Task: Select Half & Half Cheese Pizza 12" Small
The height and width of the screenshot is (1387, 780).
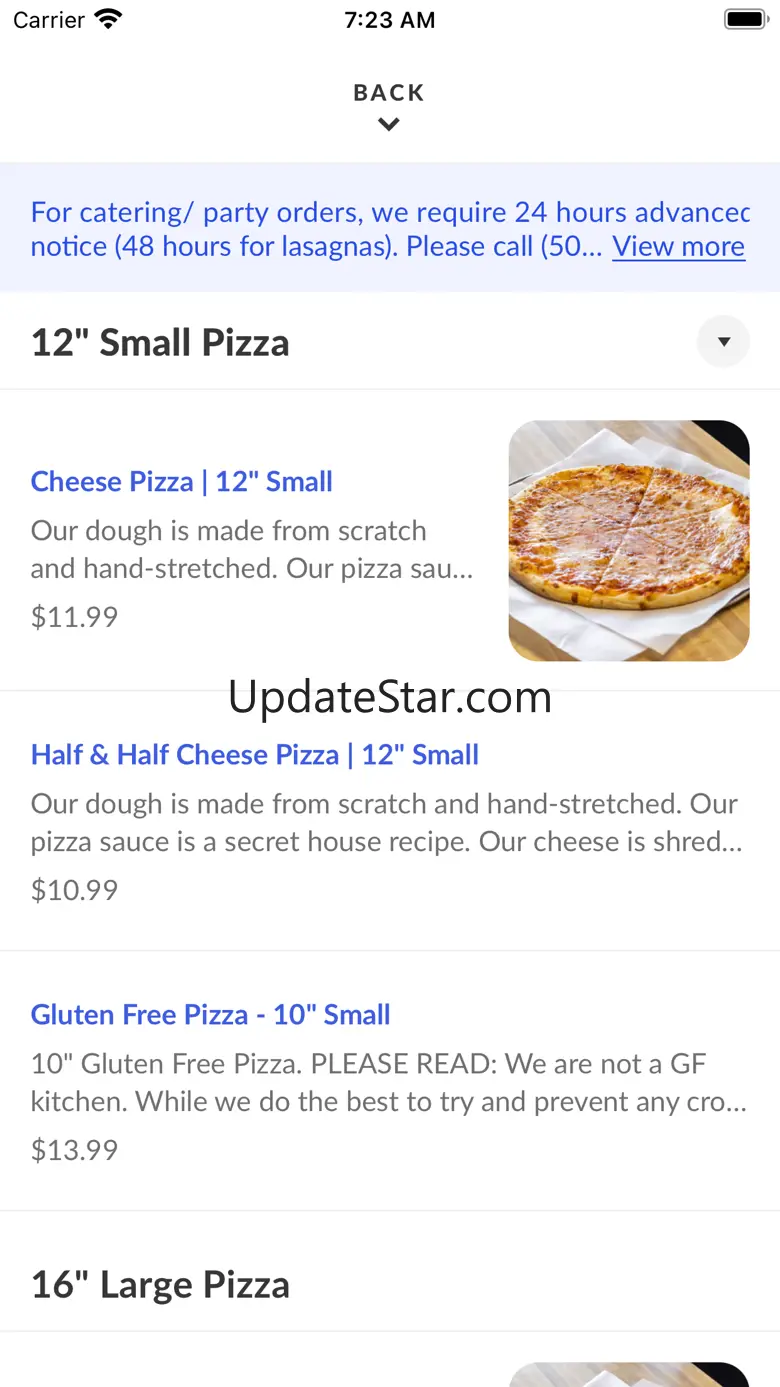Action: click(255, 754)
